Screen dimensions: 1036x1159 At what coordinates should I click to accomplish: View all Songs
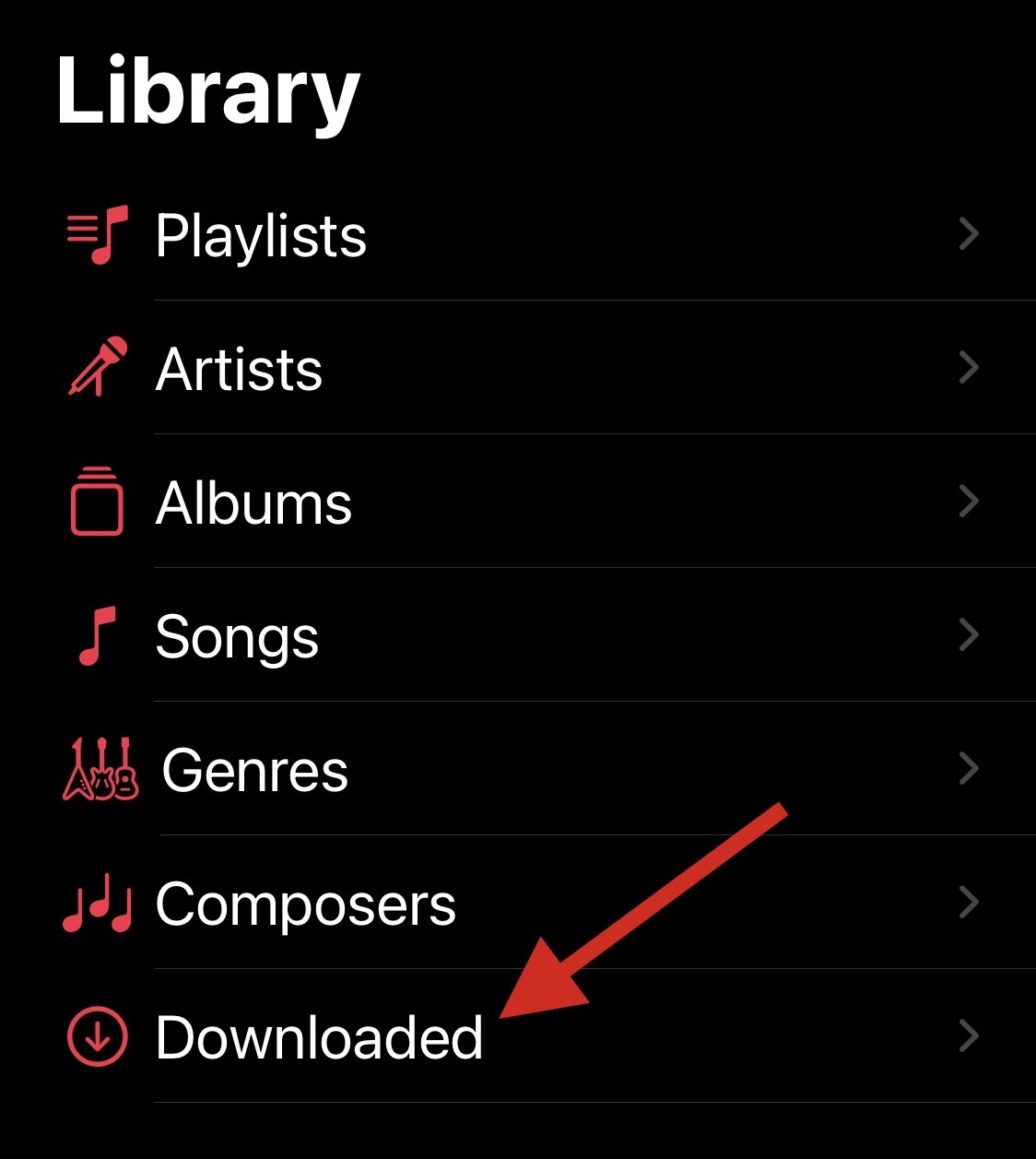(x=237, y=636)
